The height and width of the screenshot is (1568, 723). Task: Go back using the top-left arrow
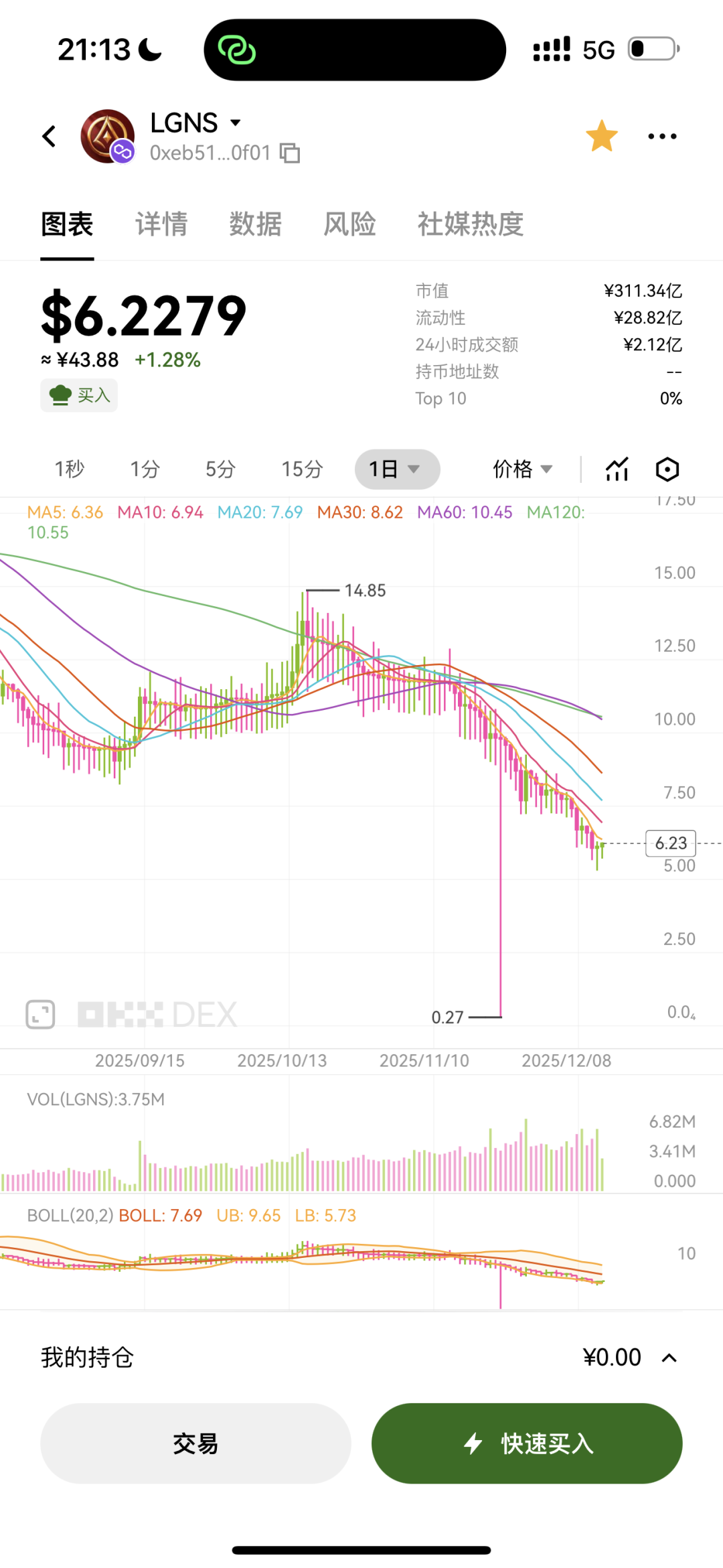(49, 137)
